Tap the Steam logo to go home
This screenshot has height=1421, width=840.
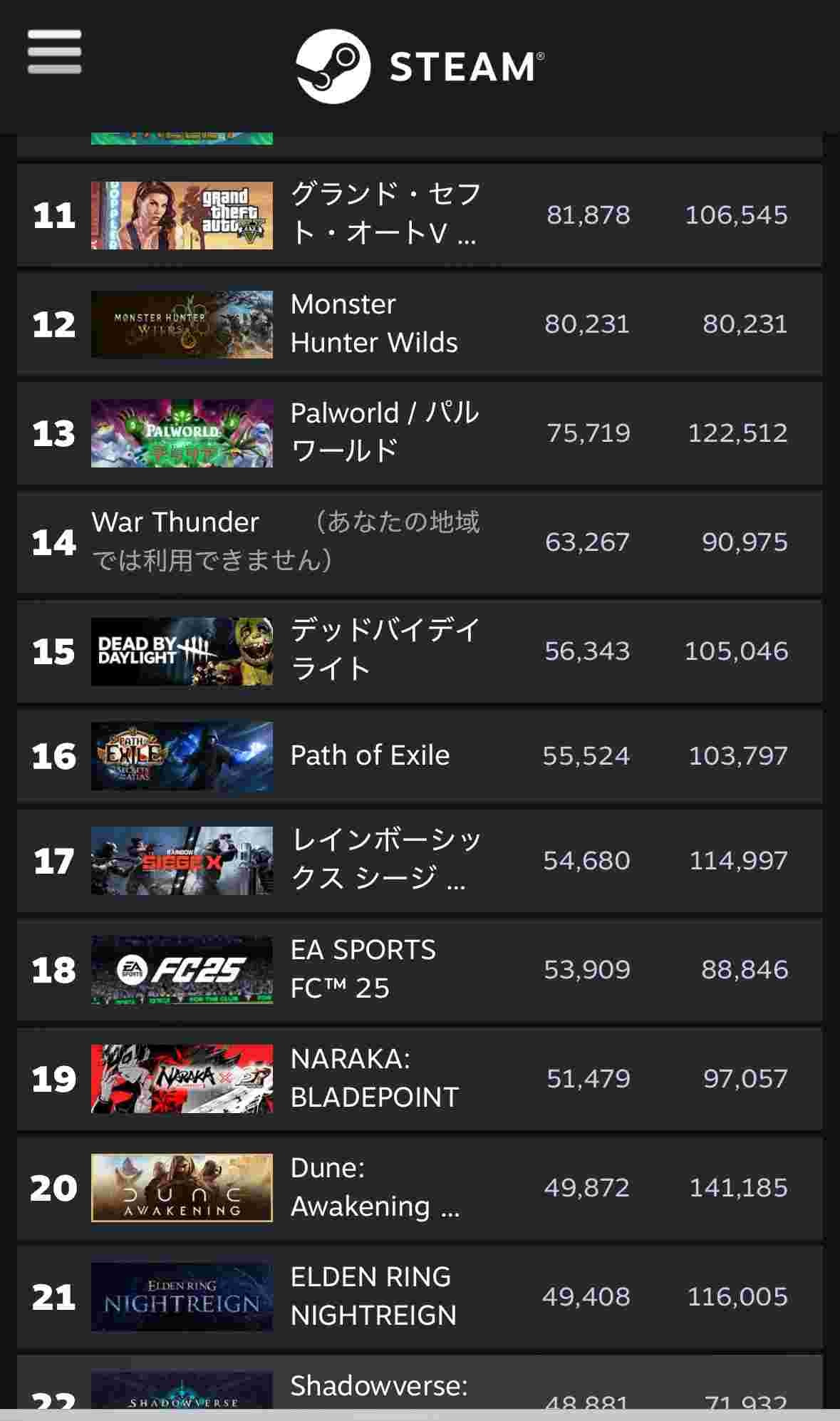pos(420,66)
